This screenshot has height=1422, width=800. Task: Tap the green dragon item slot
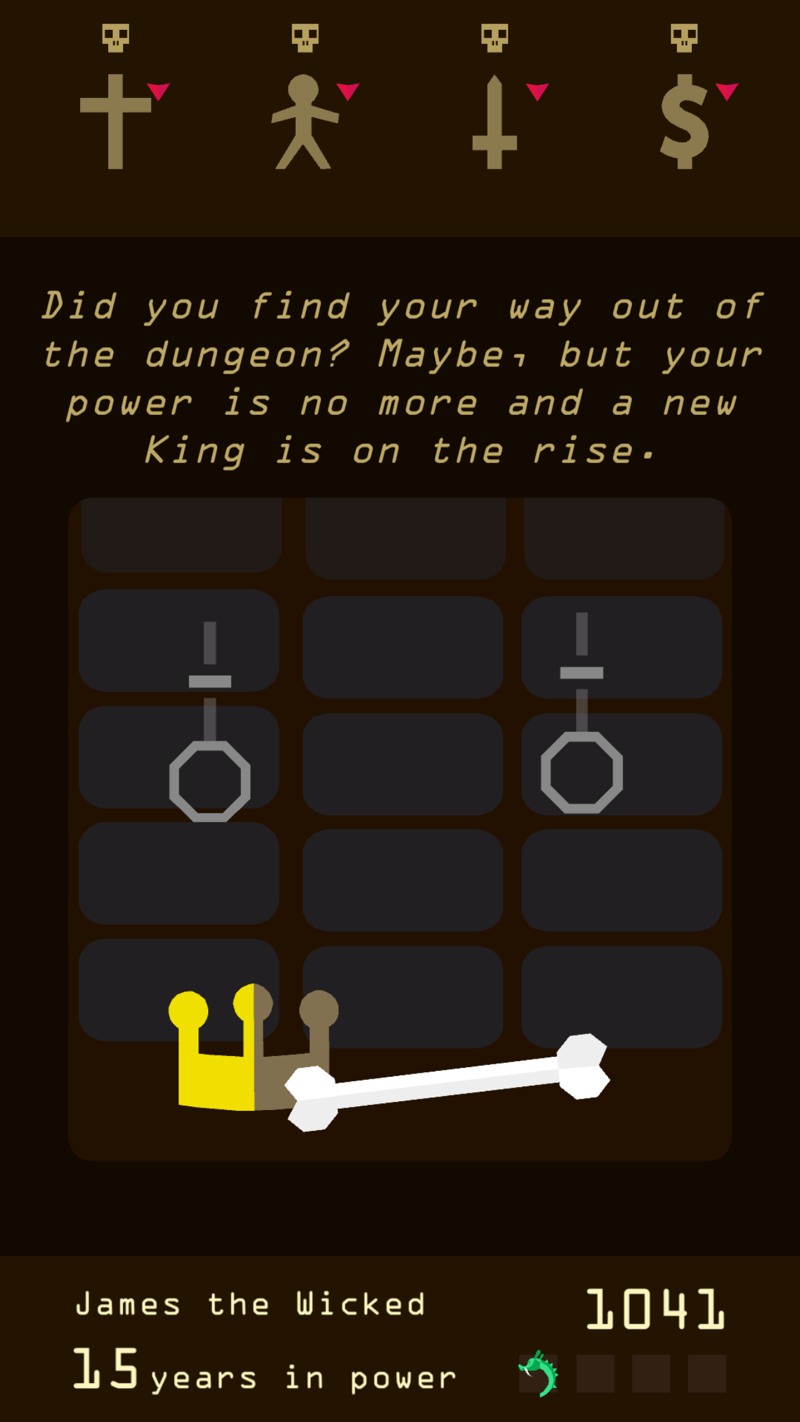pyautogui.click(x=537, y=1374)
